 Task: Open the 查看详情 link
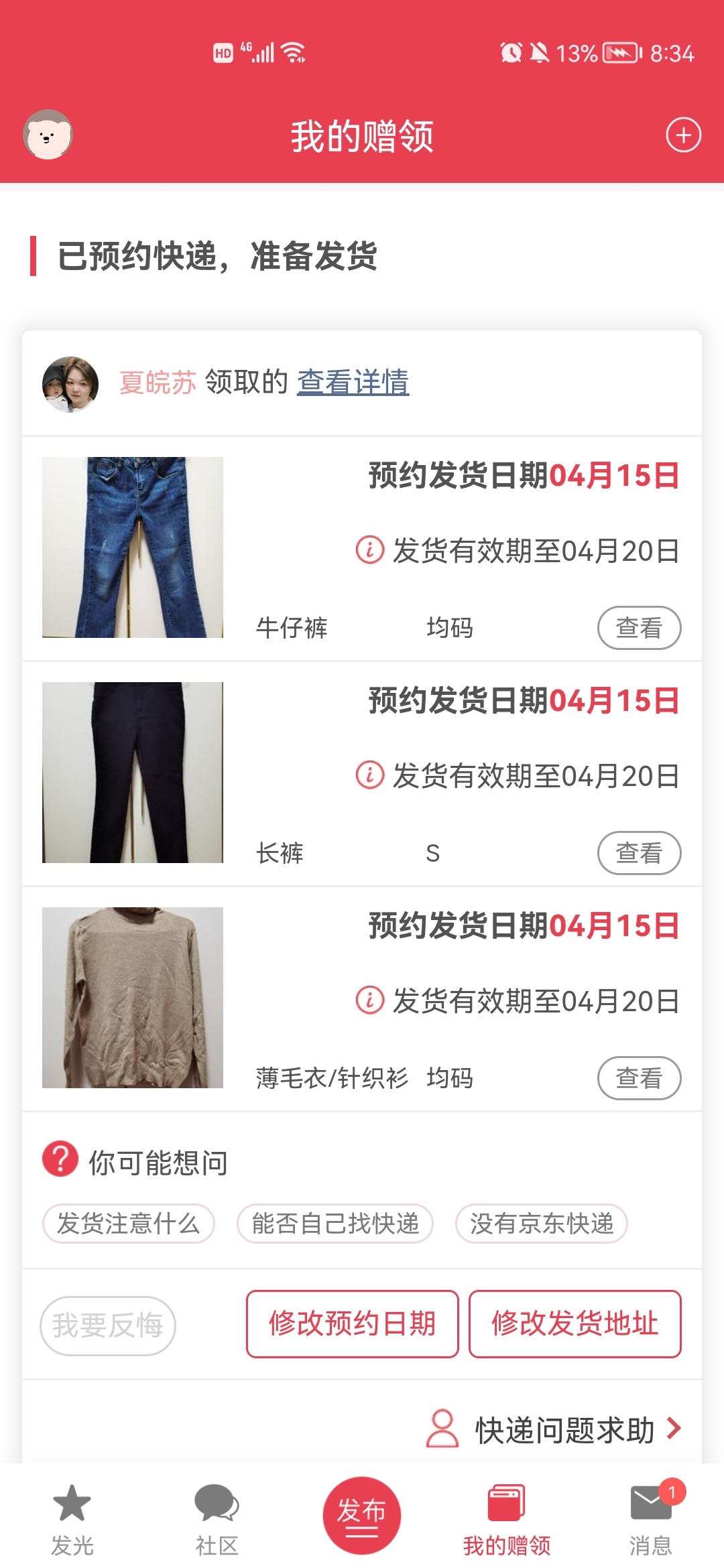coord(353,382)
